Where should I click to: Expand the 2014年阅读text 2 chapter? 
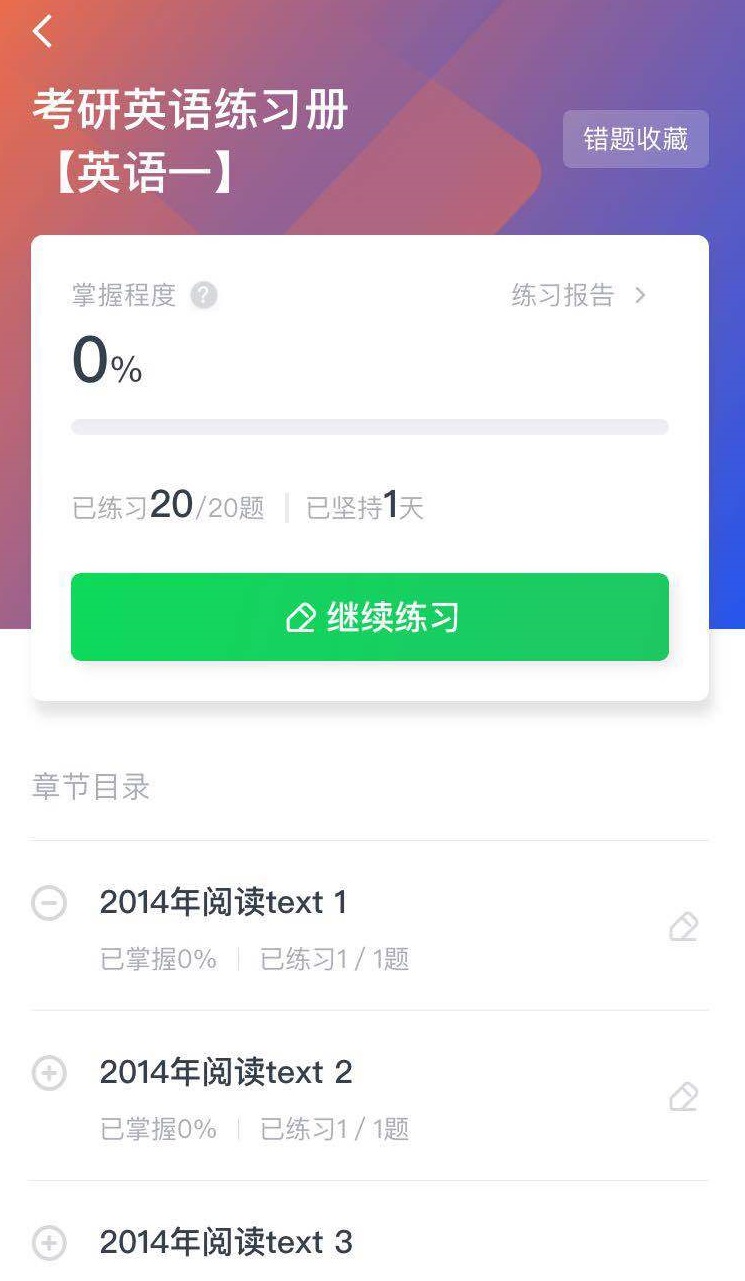48,1073
